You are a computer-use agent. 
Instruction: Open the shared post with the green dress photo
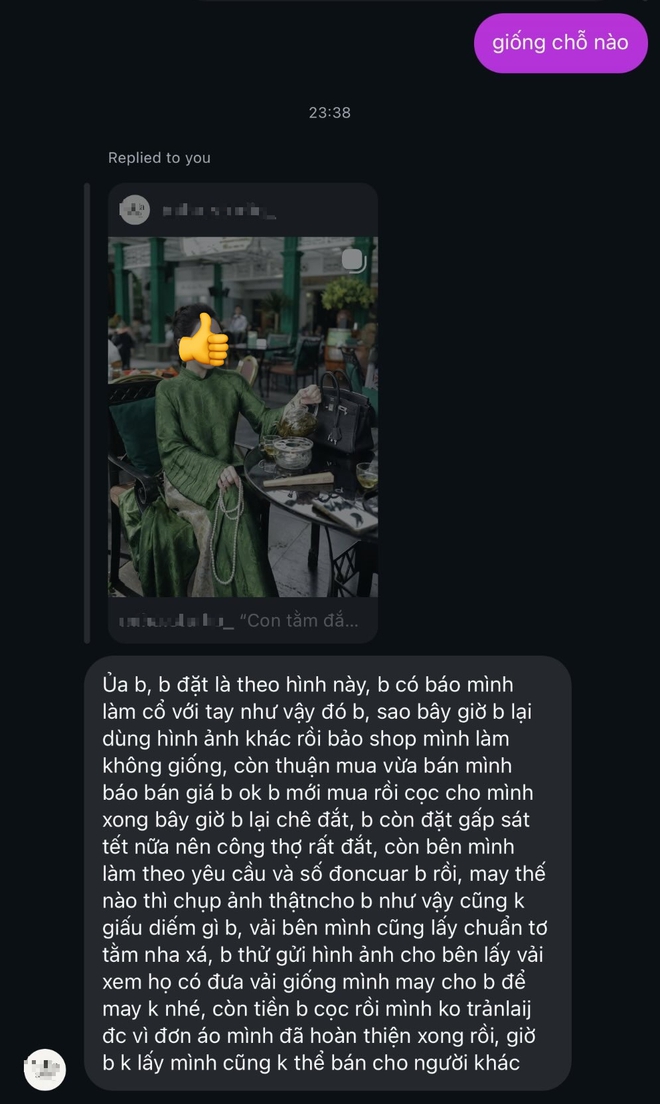pos(243,415)
